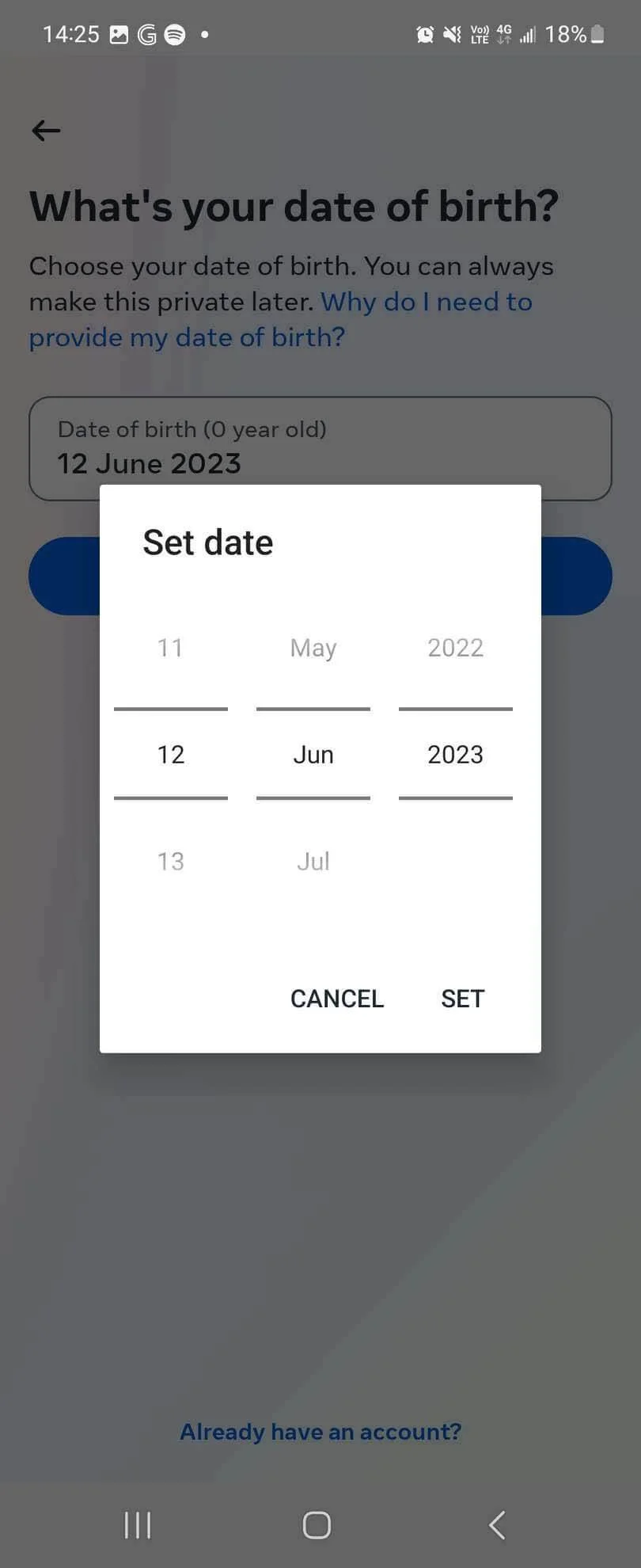Image resolution: width=641 pixels, height=1568 pixels.
Task: Select May in the month picker
Action: coord(313,647)
